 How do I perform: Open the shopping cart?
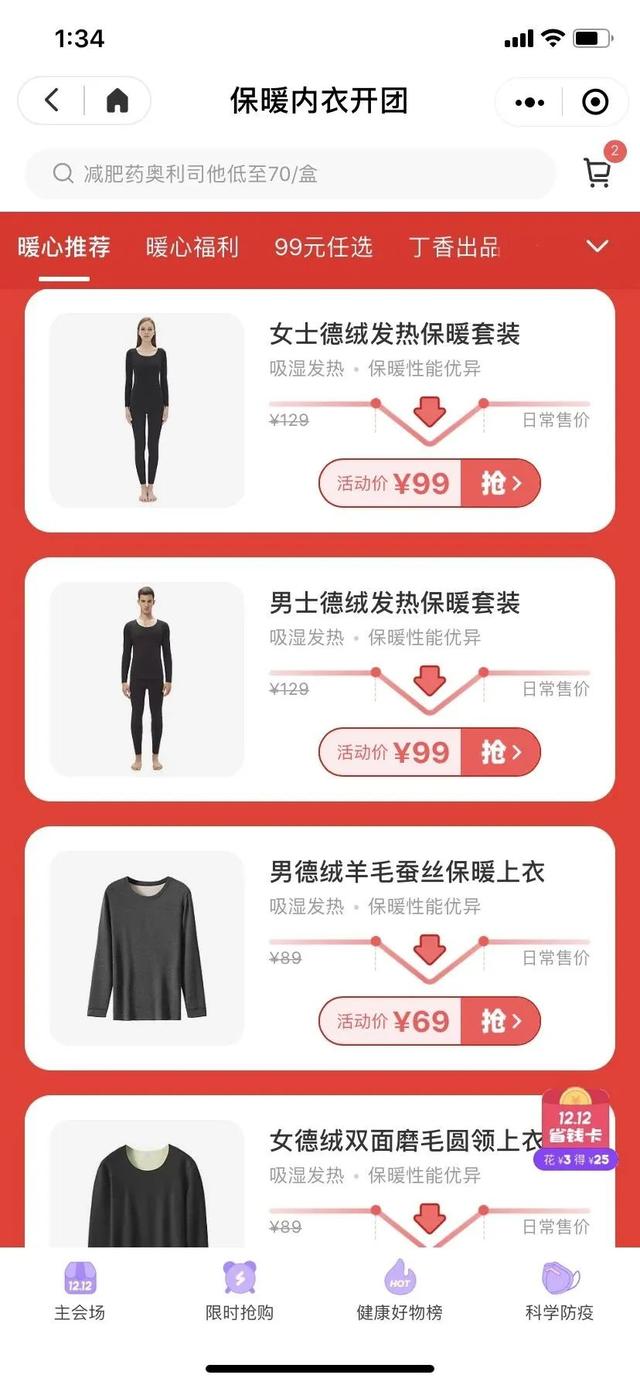(598, 172)
